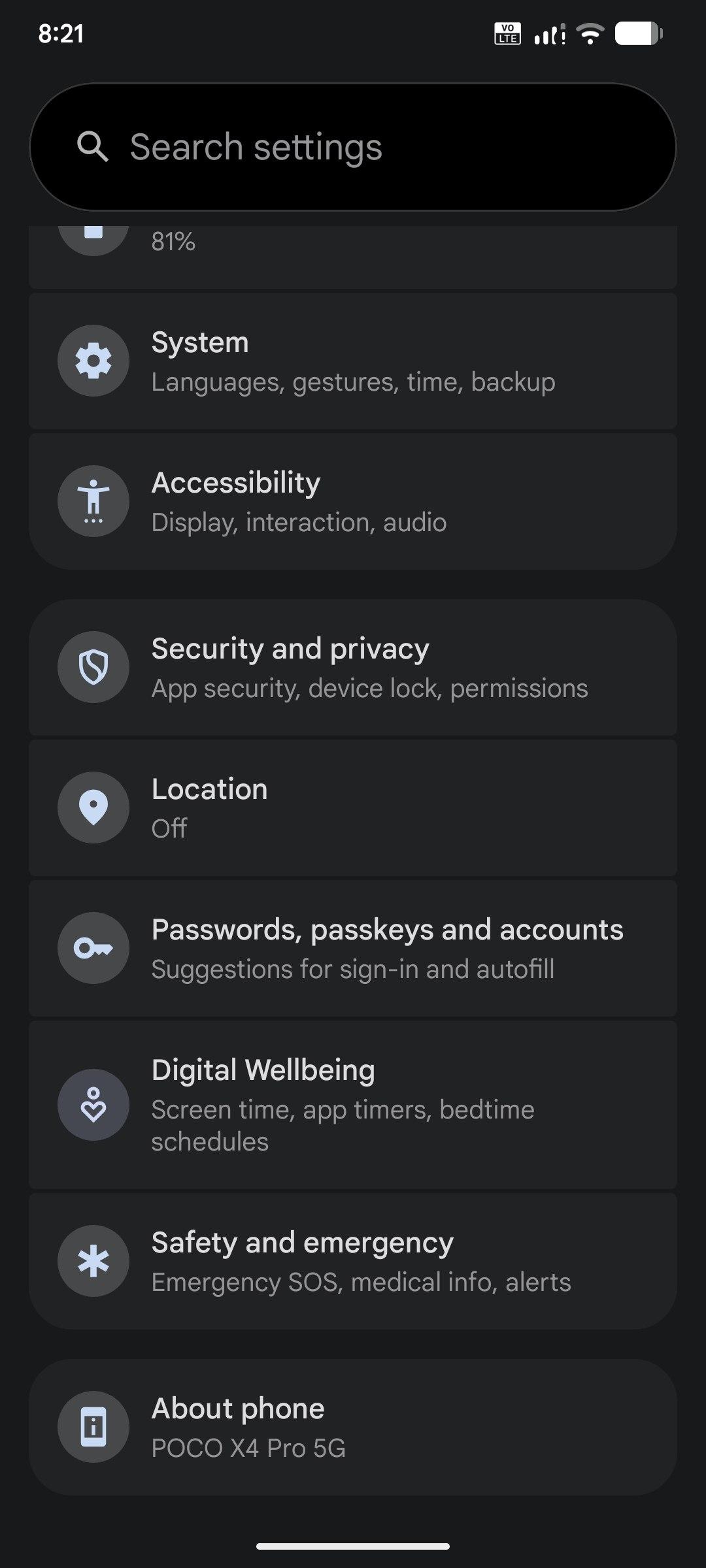Screen dimensions: 706x1568
Task: Open Location settings
Action: tap(353, 808)
